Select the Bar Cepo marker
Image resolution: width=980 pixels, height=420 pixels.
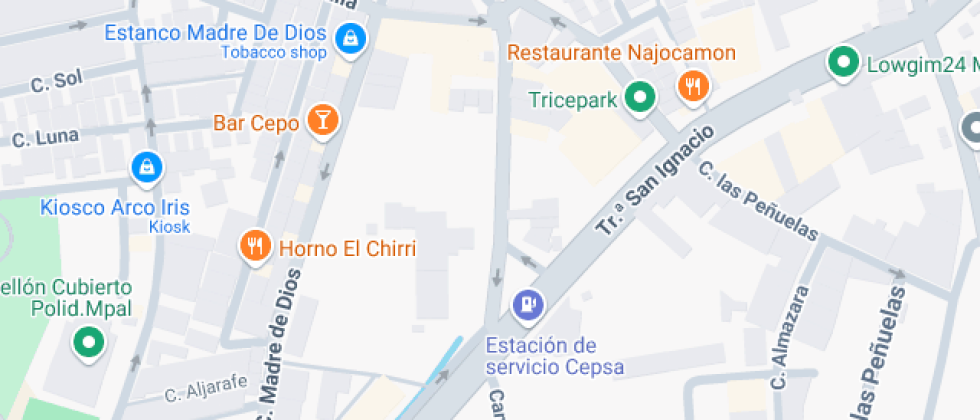click(x=323, y=120)
